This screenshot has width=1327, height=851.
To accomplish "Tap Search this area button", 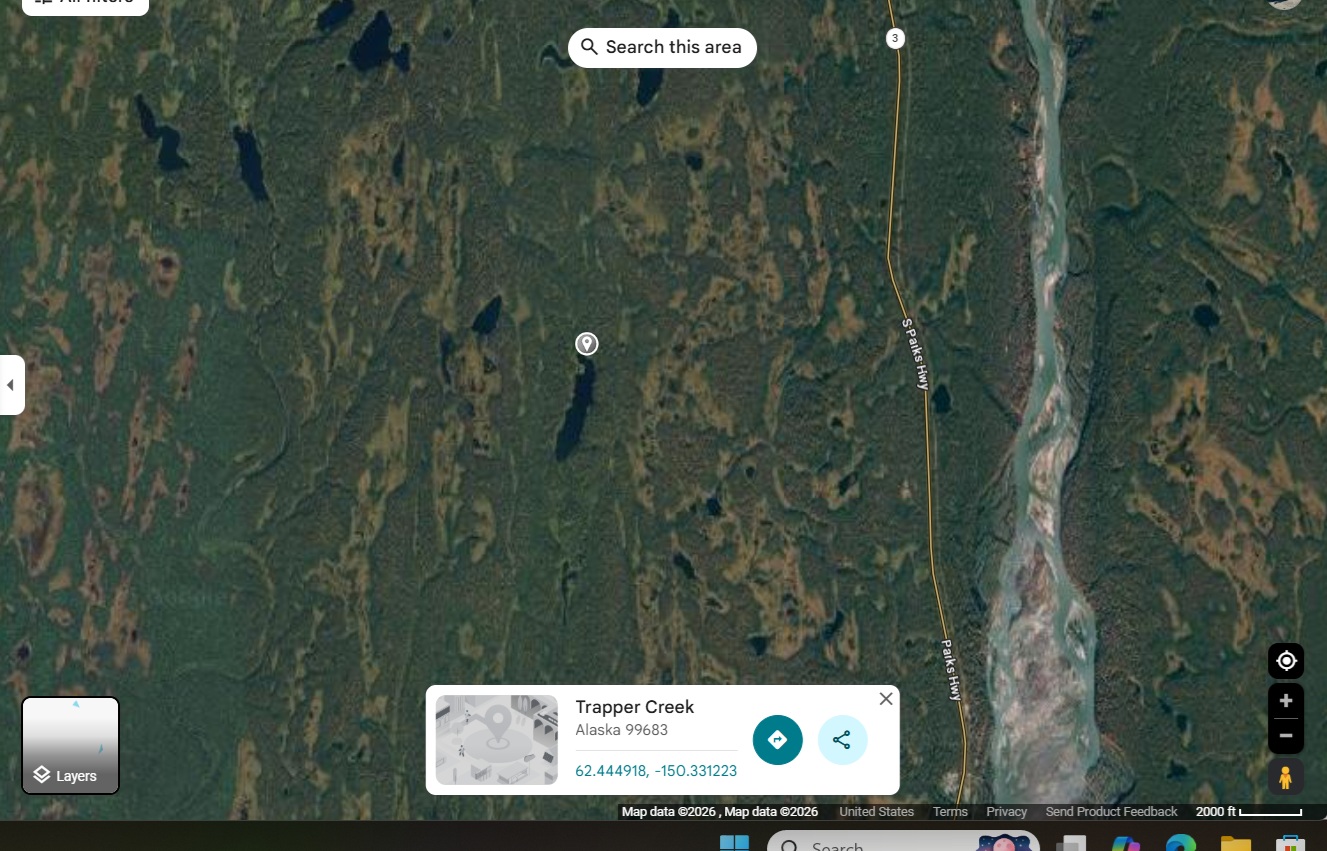I will point(662,47).
